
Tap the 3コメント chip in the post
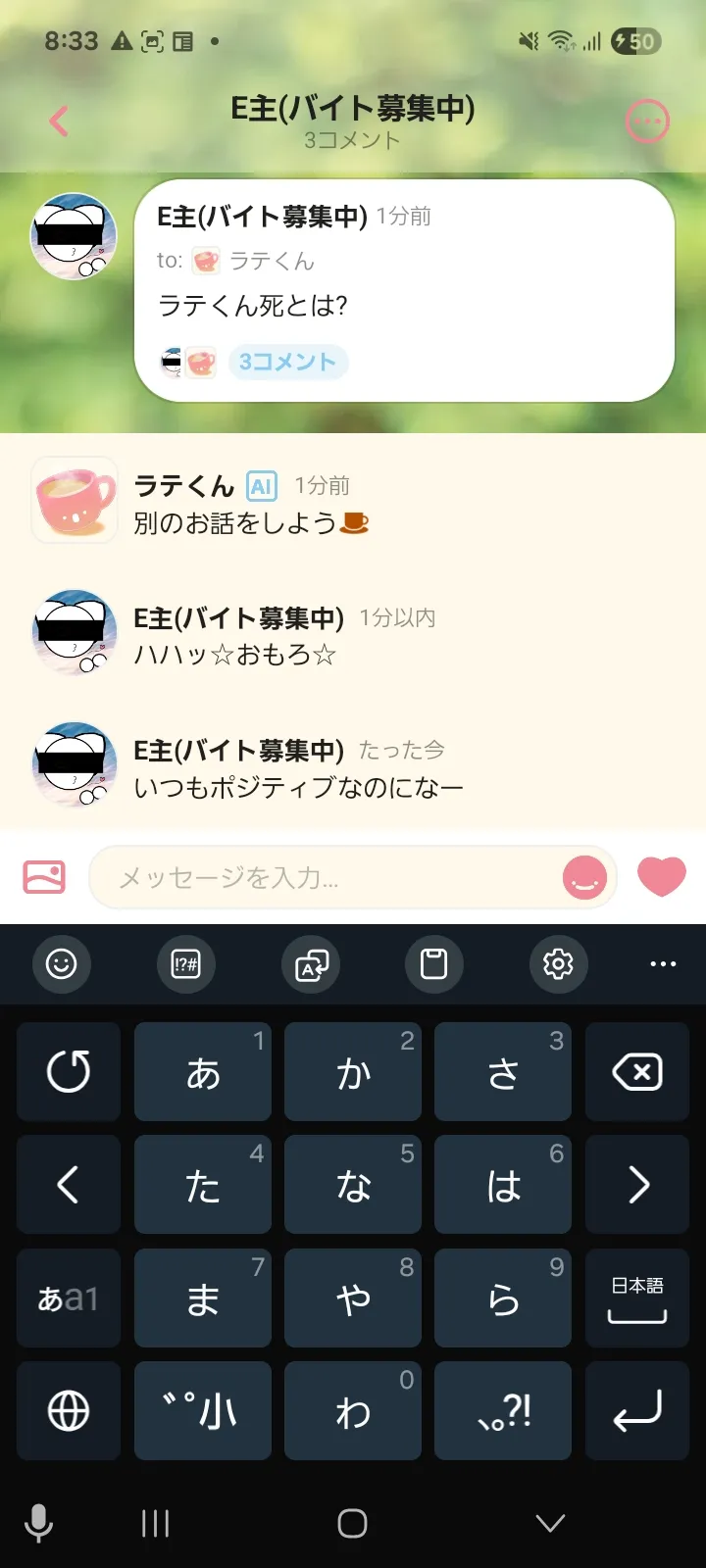tap(287, 362)
